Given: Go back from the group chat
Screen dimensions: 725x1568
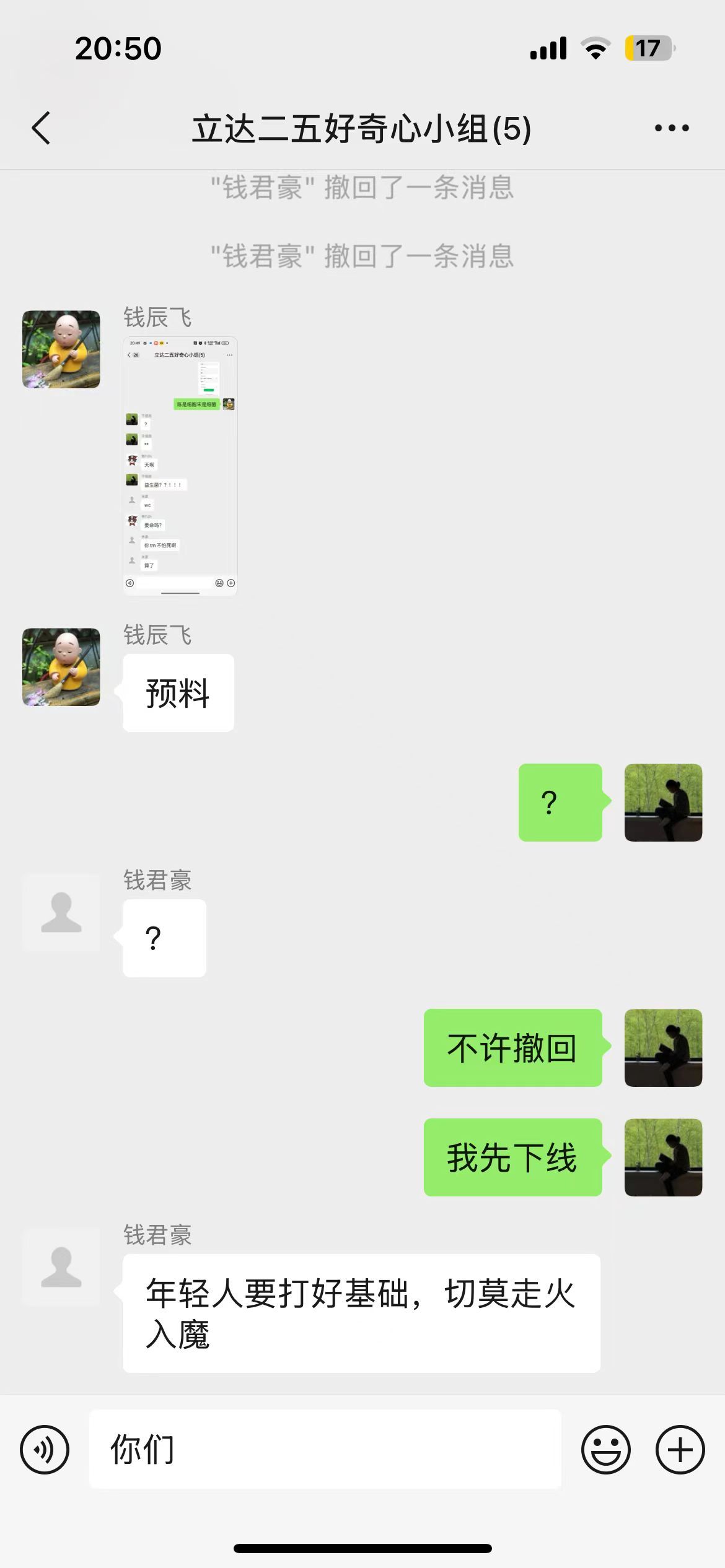Looking at the screenshot, I should pyautogui.click(x=42, y=128).
